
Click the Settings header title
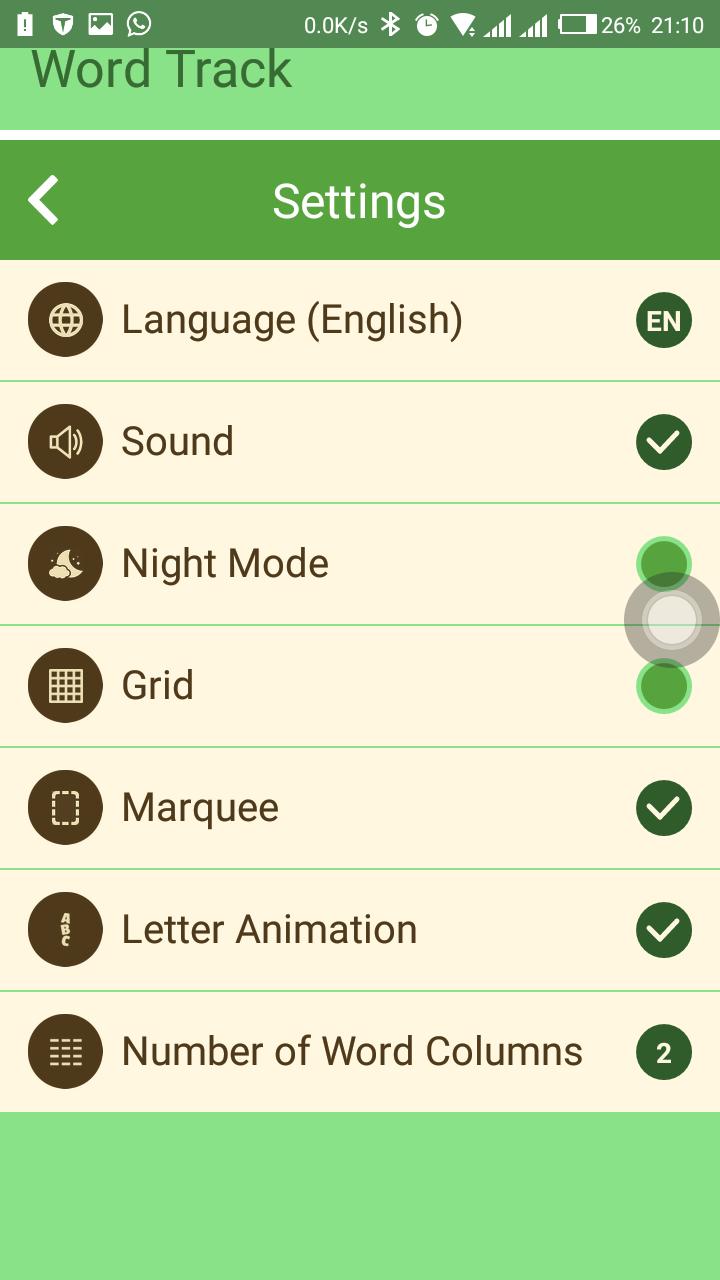tap(359, 199)
